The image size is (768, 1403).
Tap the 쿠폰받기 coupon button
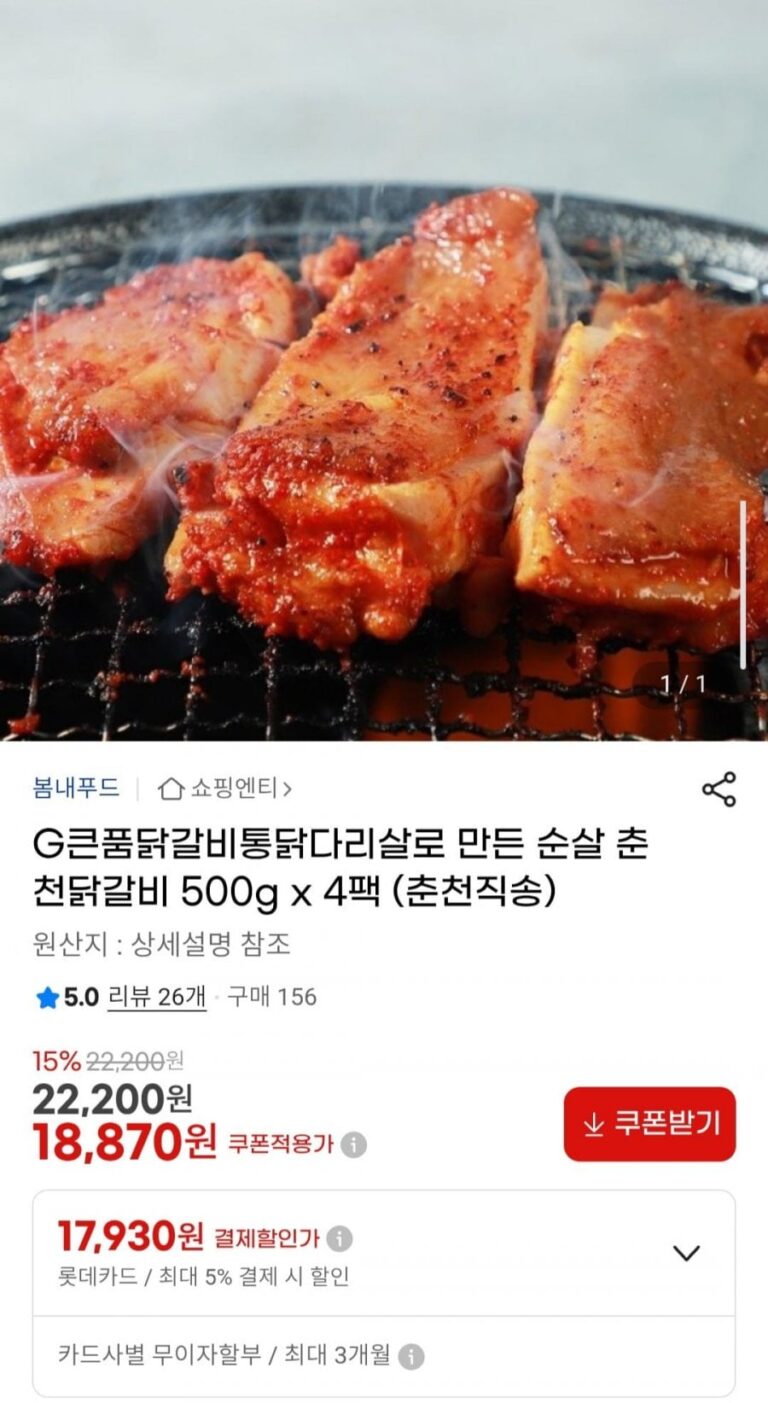pyautogui.click(x=649, y=1124)
